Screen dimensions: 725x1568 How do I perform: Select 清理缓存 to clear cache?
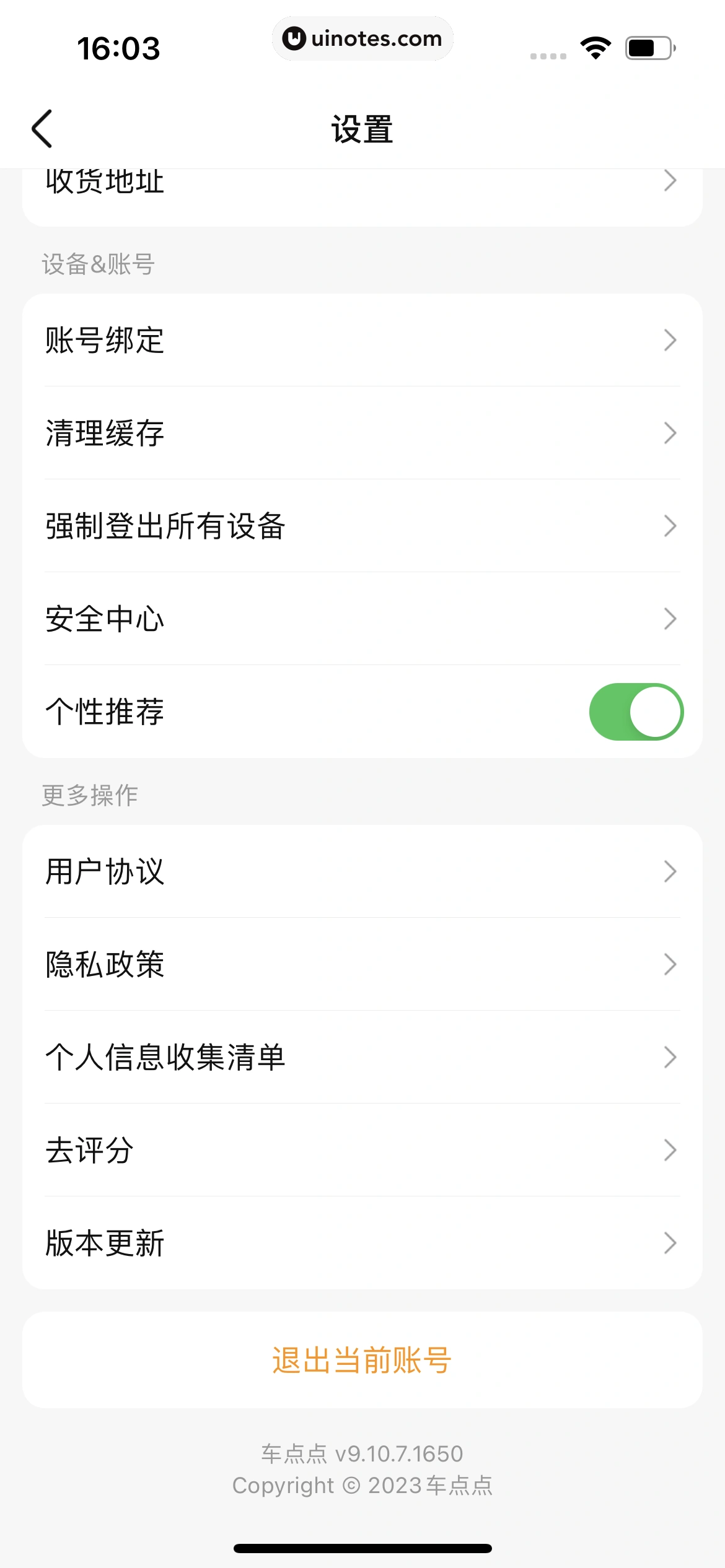[362, 433]
